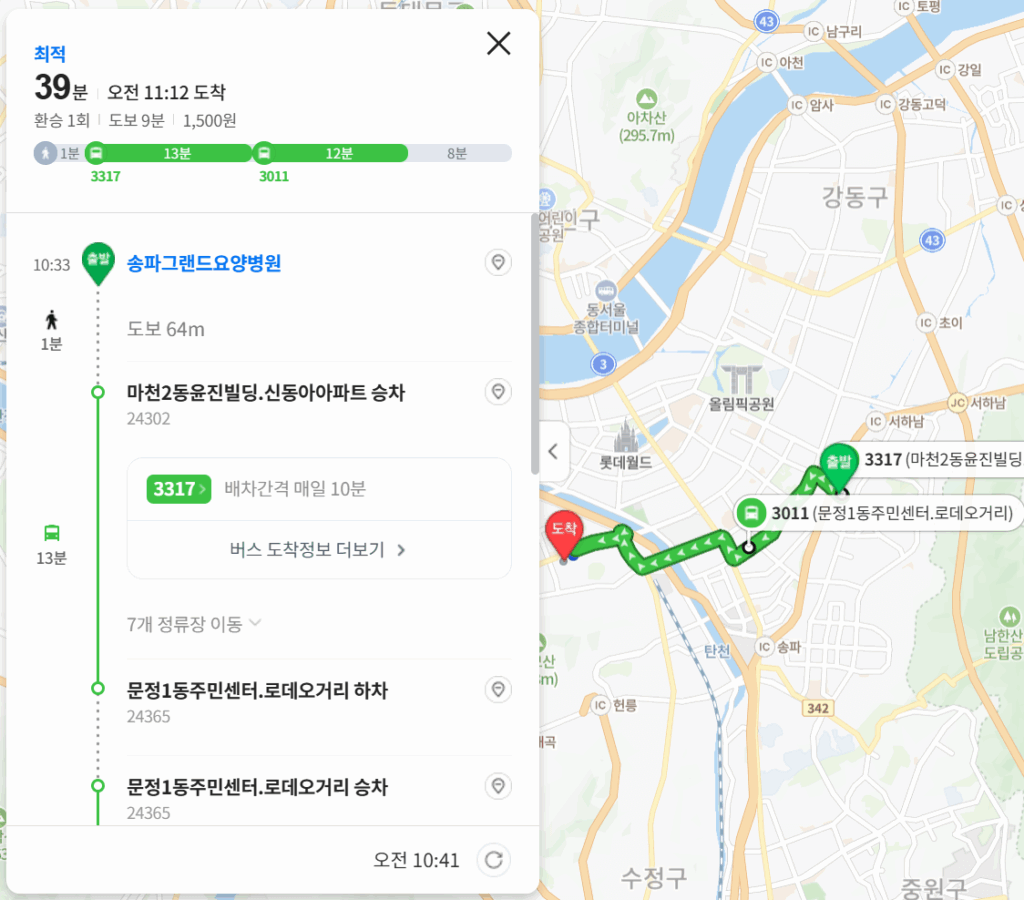Show 문정1동주민센터.로데오거리 하차 stop on map
This screenshot has height=900, width=1024.
coord(498,689)
